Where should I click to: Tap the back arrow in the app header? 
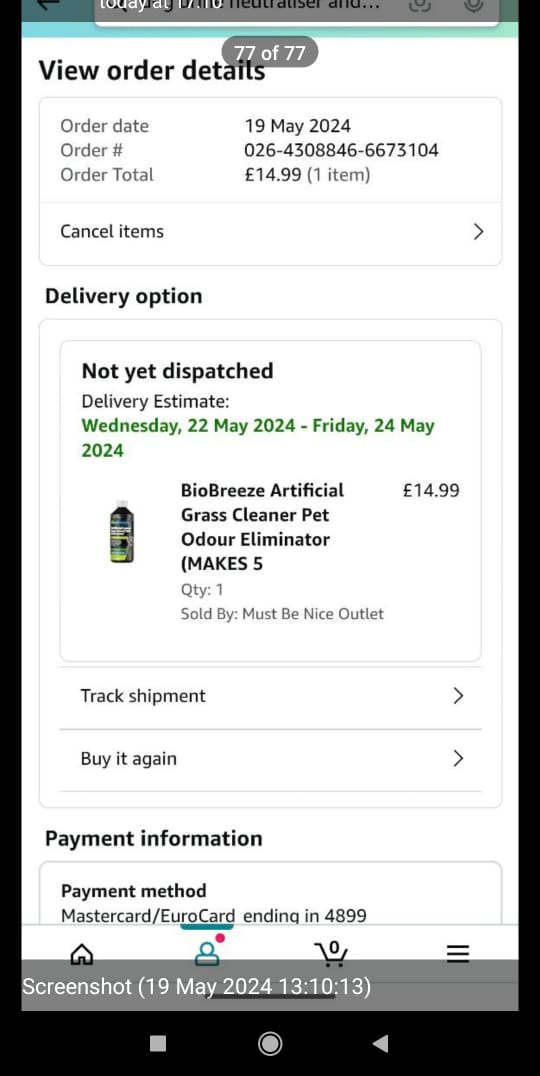[47, 4]
